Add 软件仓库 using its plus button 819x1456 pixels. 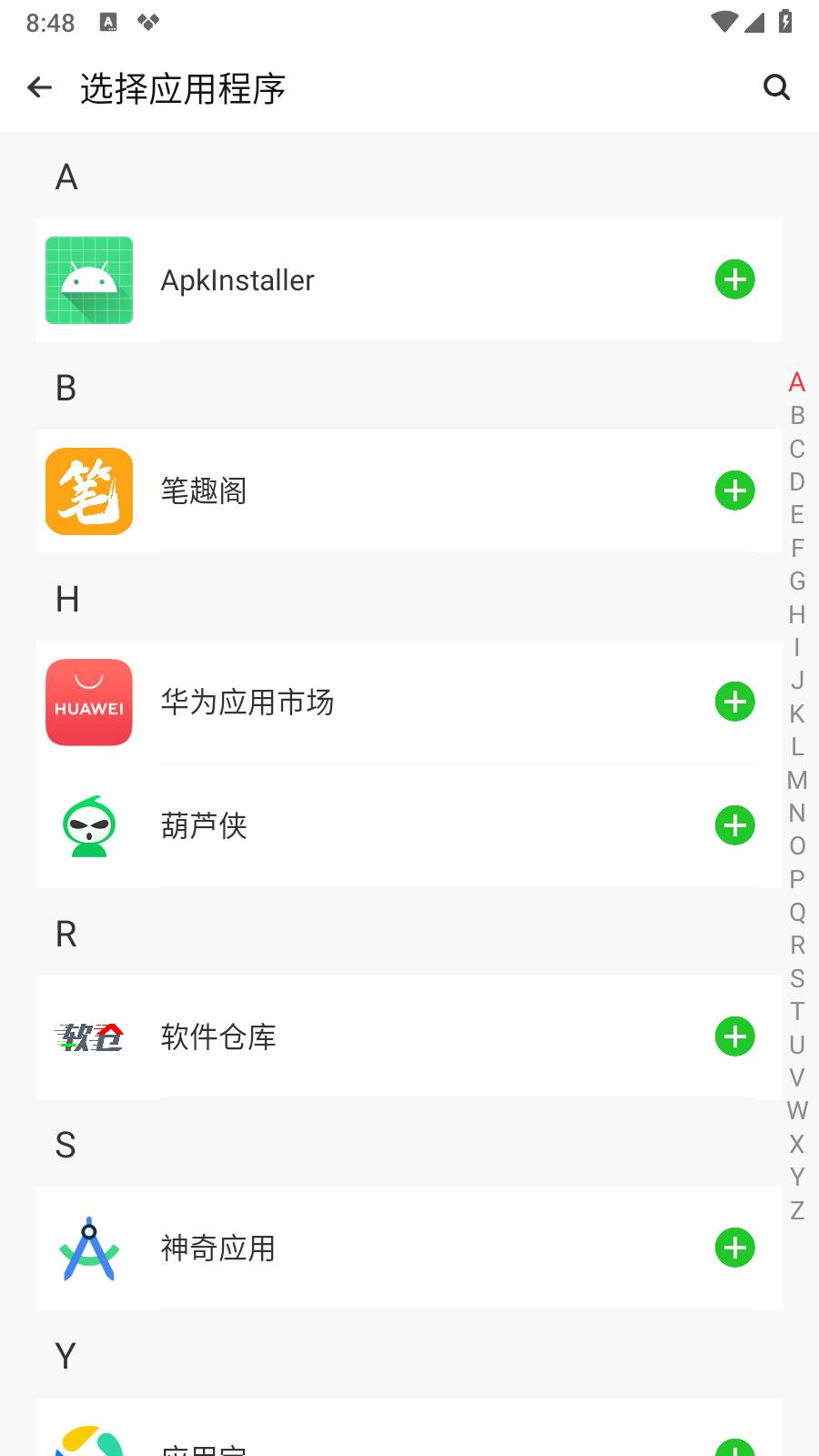pos(734,1036)
